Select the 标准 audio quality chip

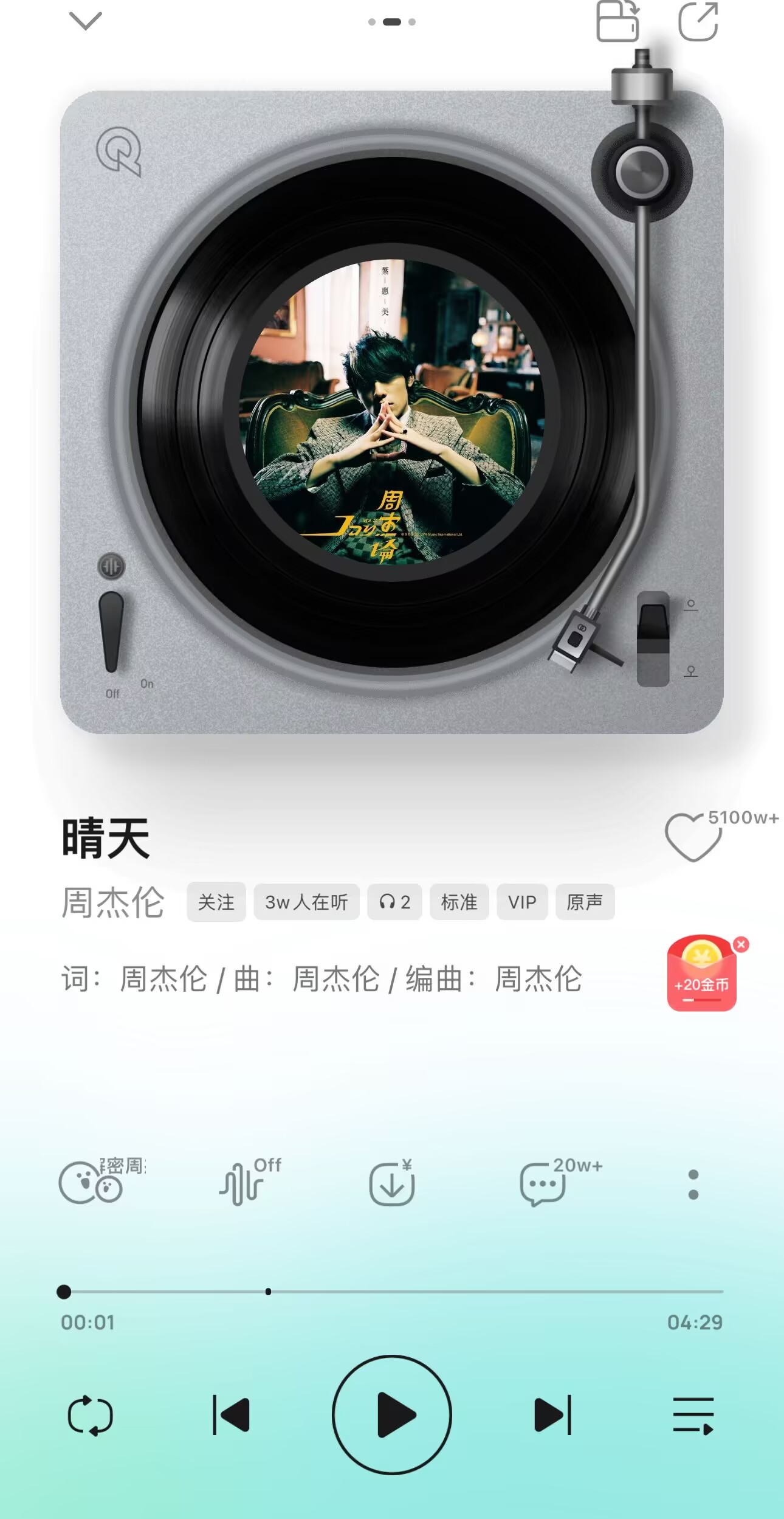point(459,902)
